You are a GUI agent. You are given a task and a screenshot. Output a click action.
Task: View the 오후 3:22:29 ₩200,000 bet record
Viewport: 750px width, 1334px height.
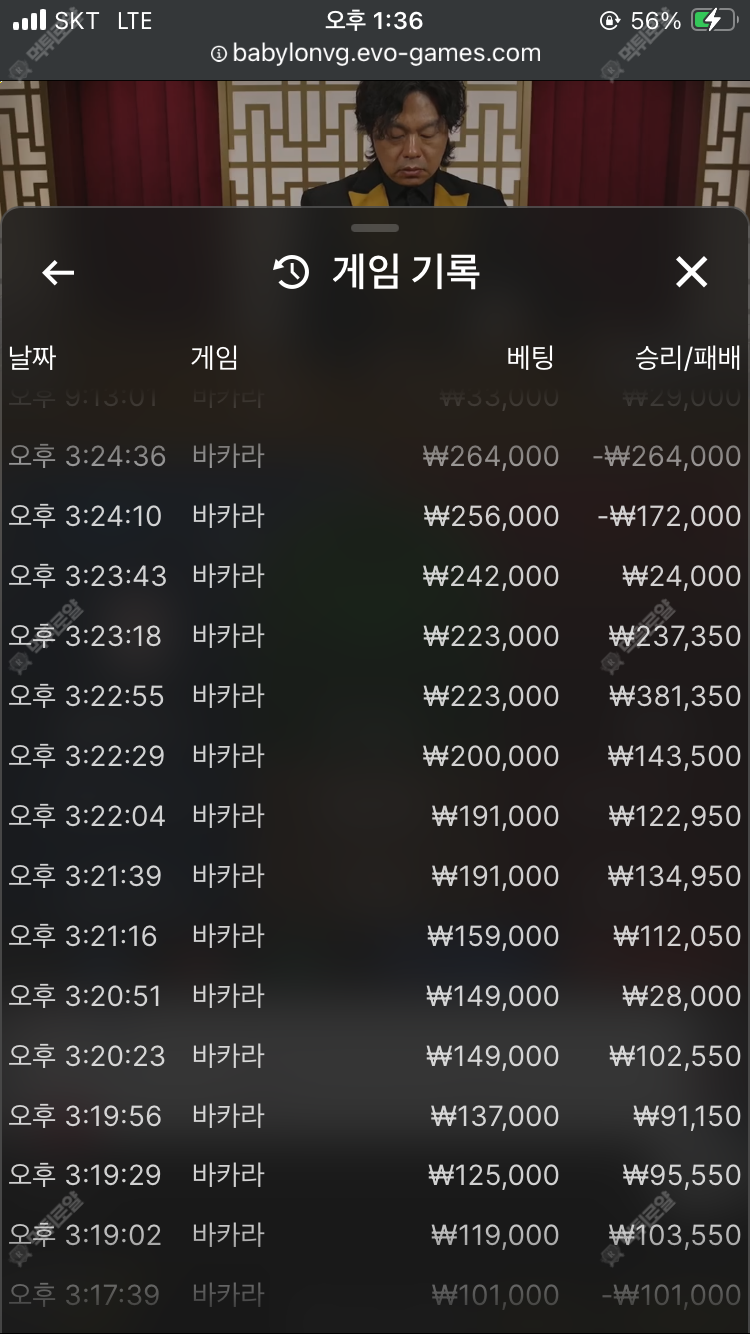375,756
